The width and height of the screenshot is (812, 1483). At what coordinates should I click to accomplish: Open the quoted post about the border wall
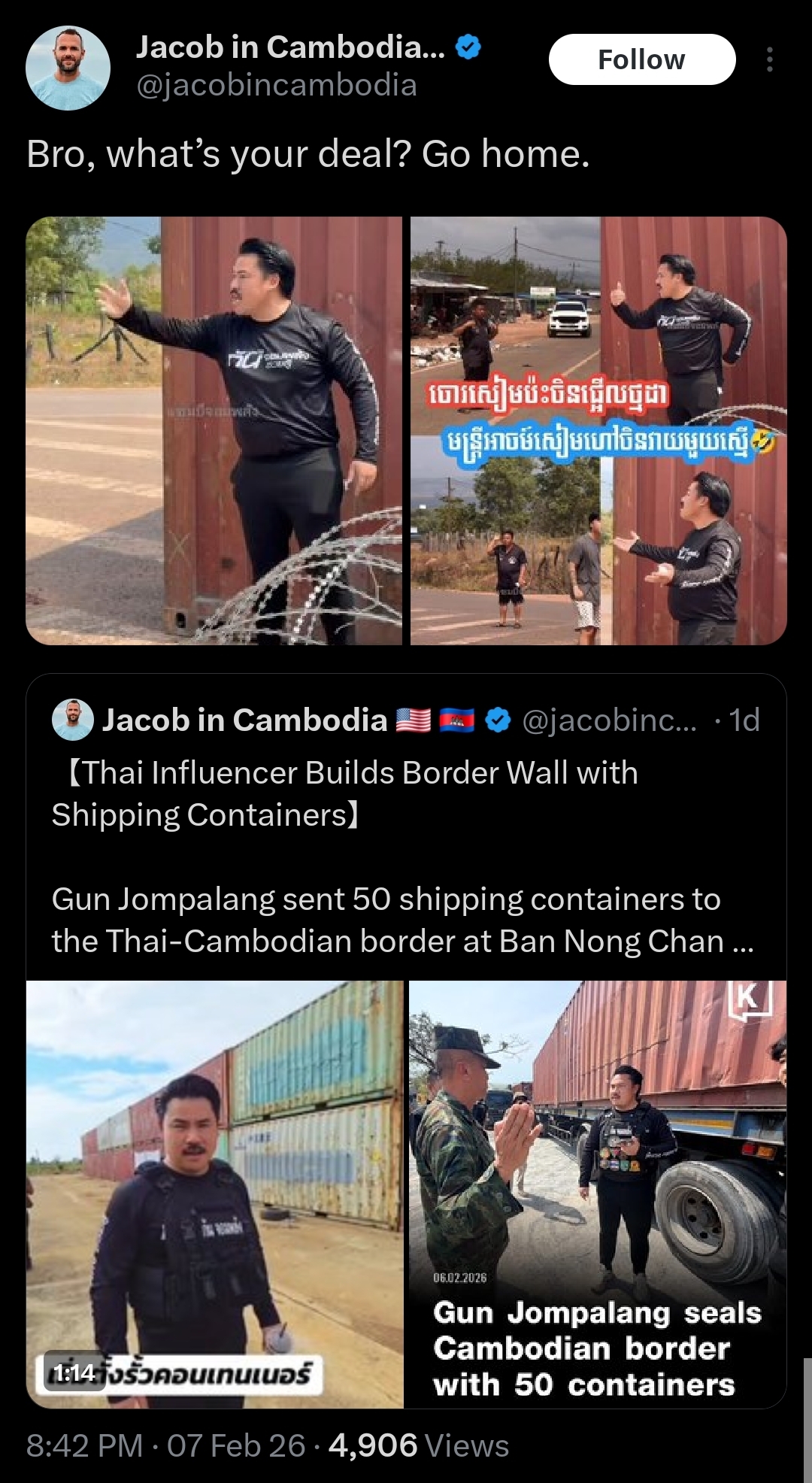pyautogui.click(x=406, y=827)
